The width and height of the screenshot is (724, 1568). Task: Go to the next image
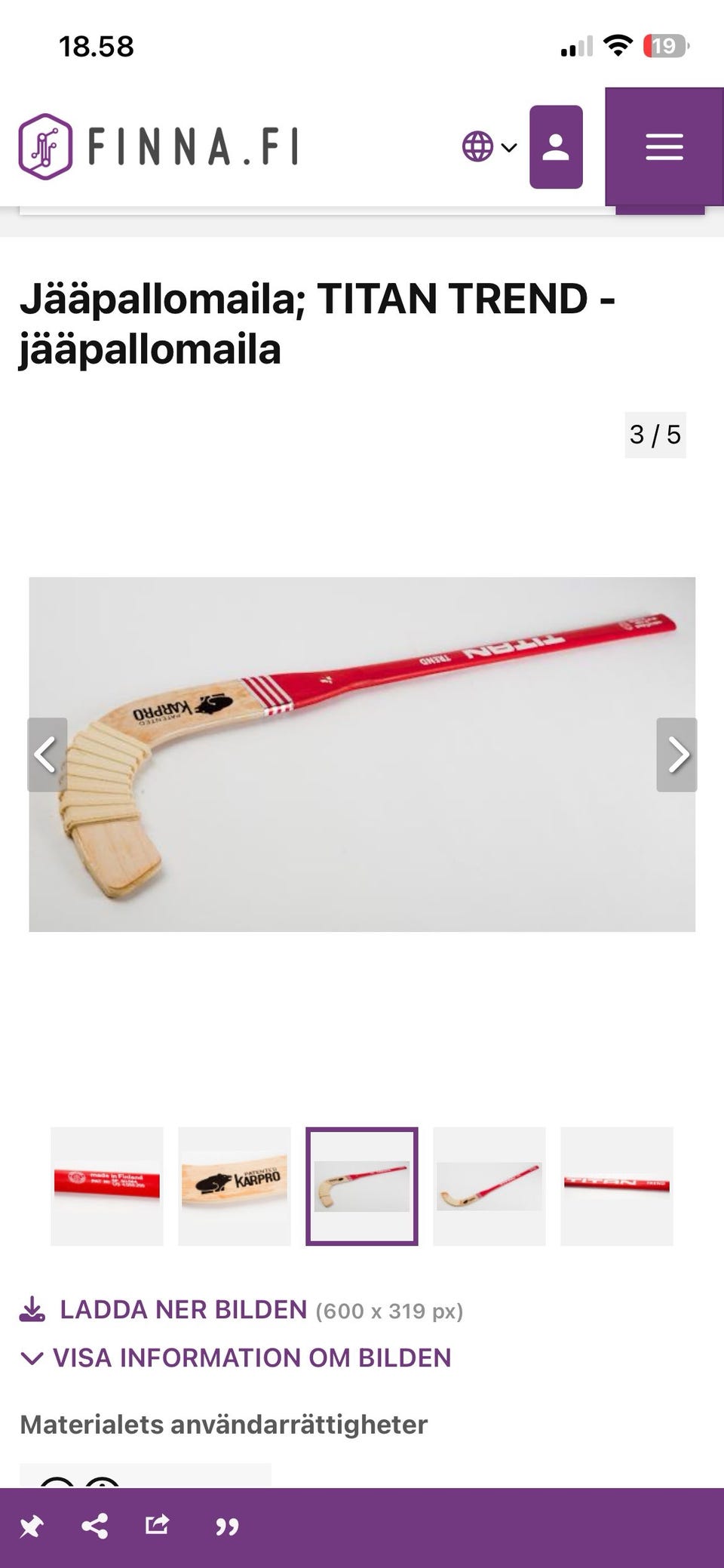click(x=676, y=755)
